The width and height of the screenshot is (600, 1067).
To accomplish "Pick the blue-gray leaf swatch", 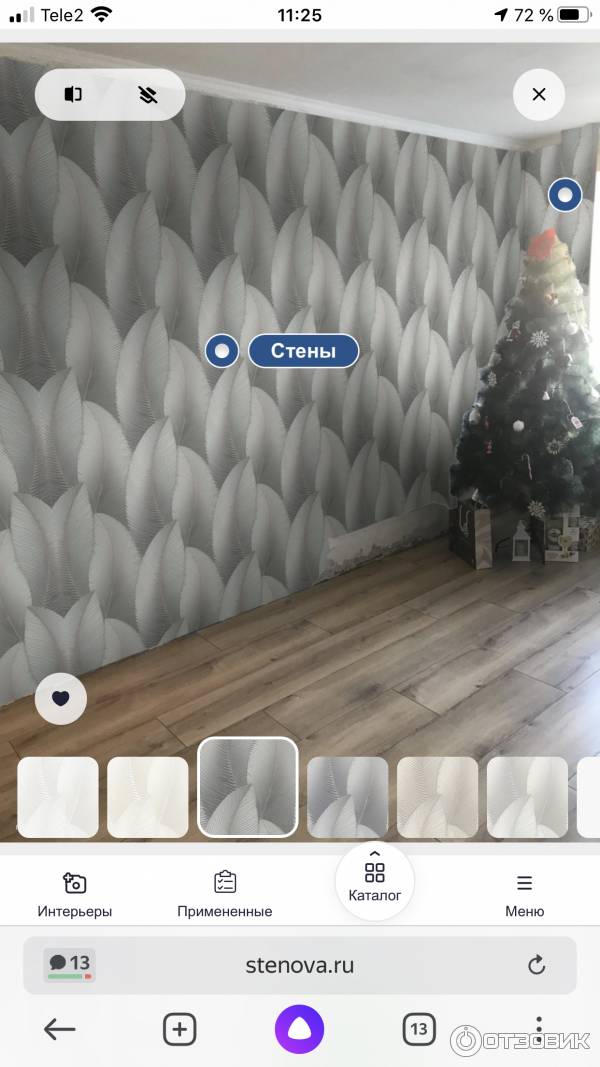I will pyautogui.click(x=348, y=797).
